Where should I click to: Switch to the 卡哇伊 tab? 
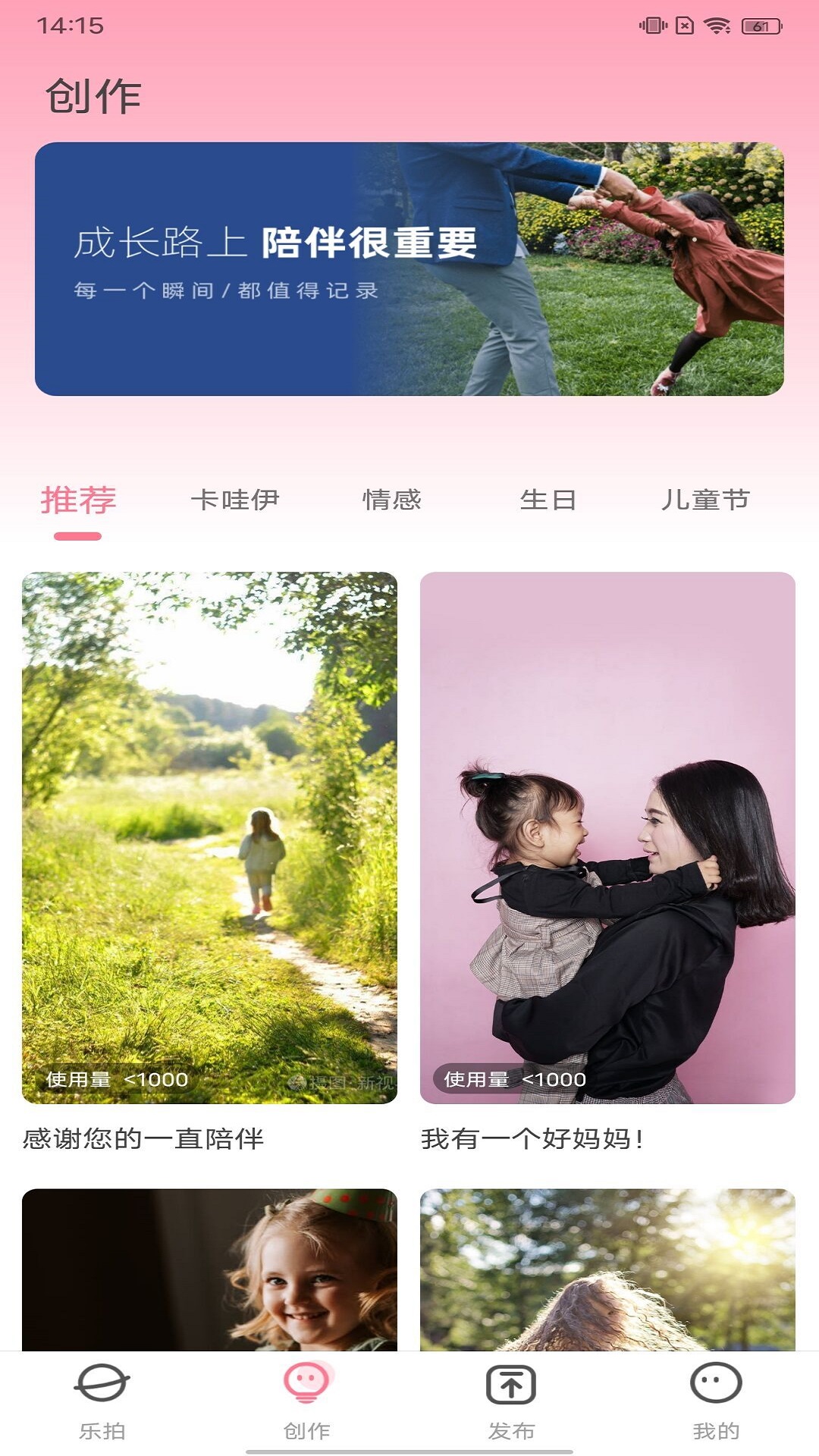[x=235, y=500]
